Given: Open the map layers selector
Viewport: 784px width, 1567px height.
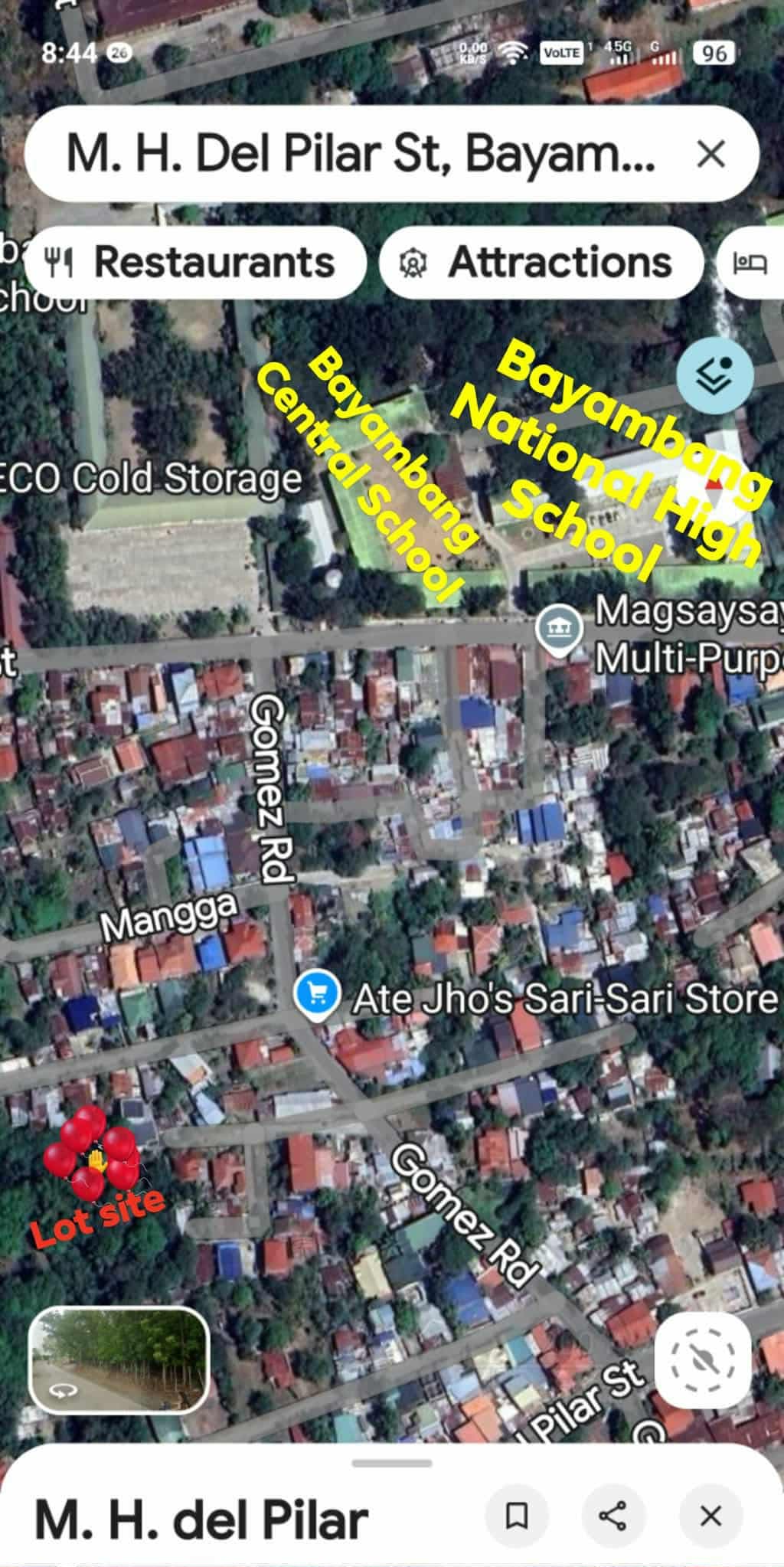Looking at the screenshot, I should pos(714,375).
